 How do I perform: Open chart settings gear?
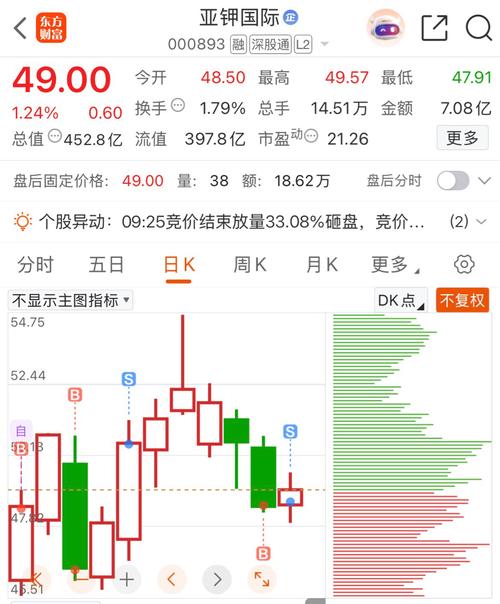[x=464, y=265]
